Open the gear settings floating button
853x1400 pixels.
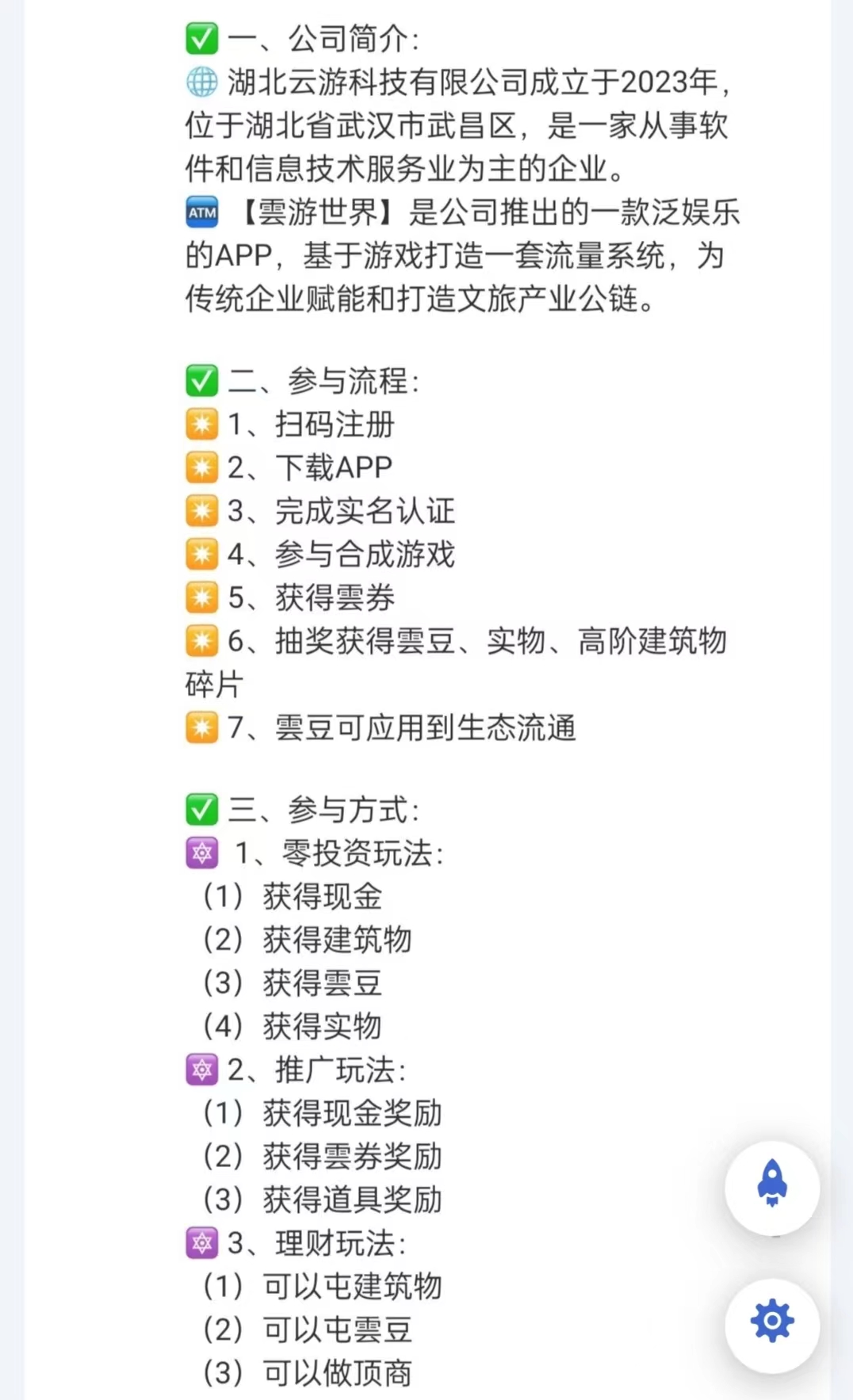point(772,1324)
